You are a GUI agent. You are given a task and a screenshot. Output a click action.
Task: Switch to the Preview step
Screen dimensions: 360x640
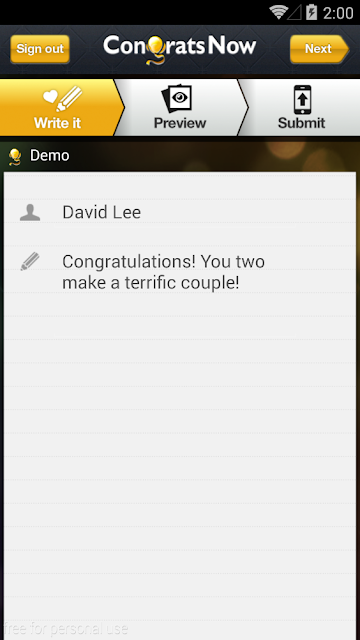click(180, 107)
